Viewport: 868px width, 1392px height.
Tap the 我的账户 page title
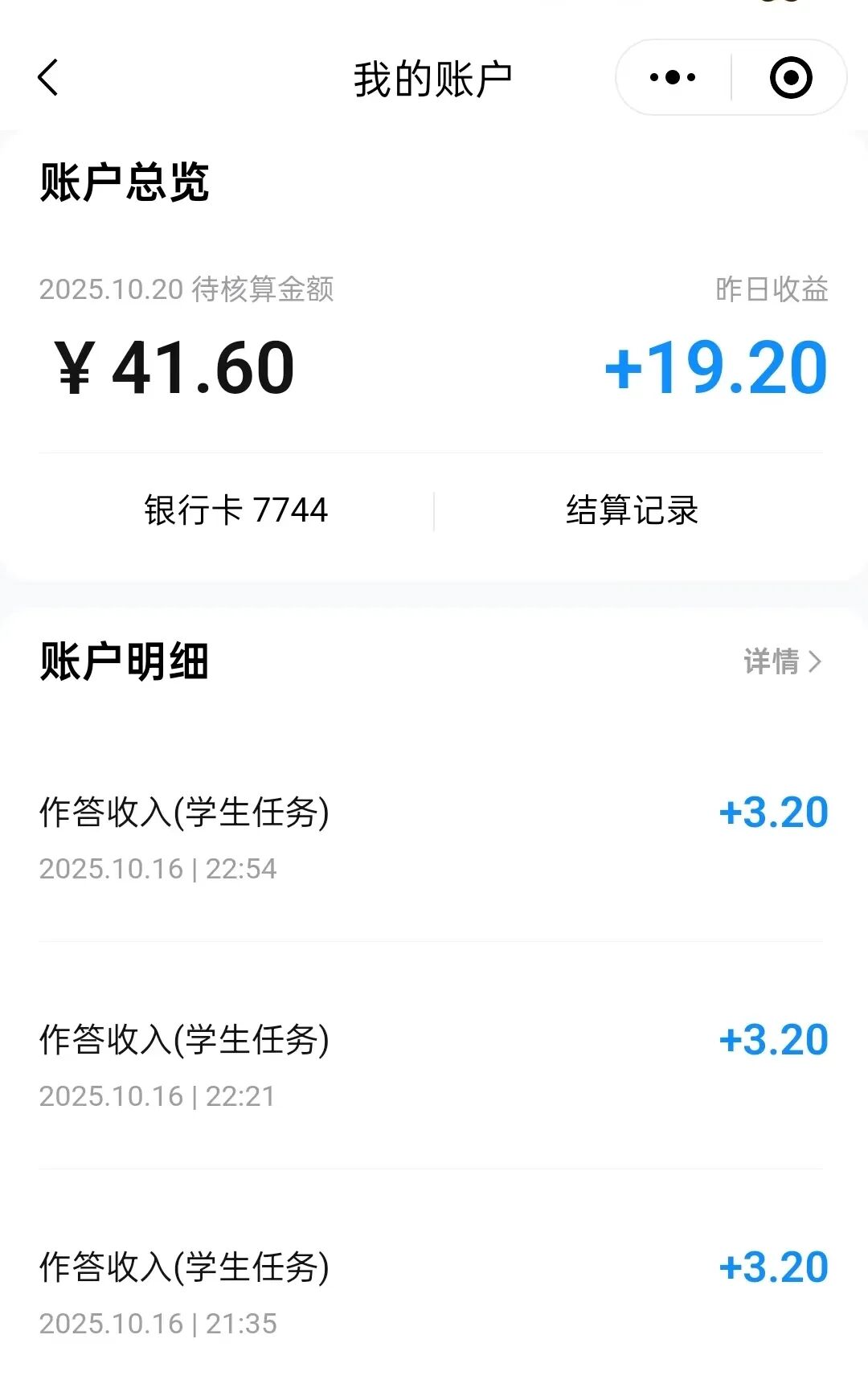coord(434,78)
